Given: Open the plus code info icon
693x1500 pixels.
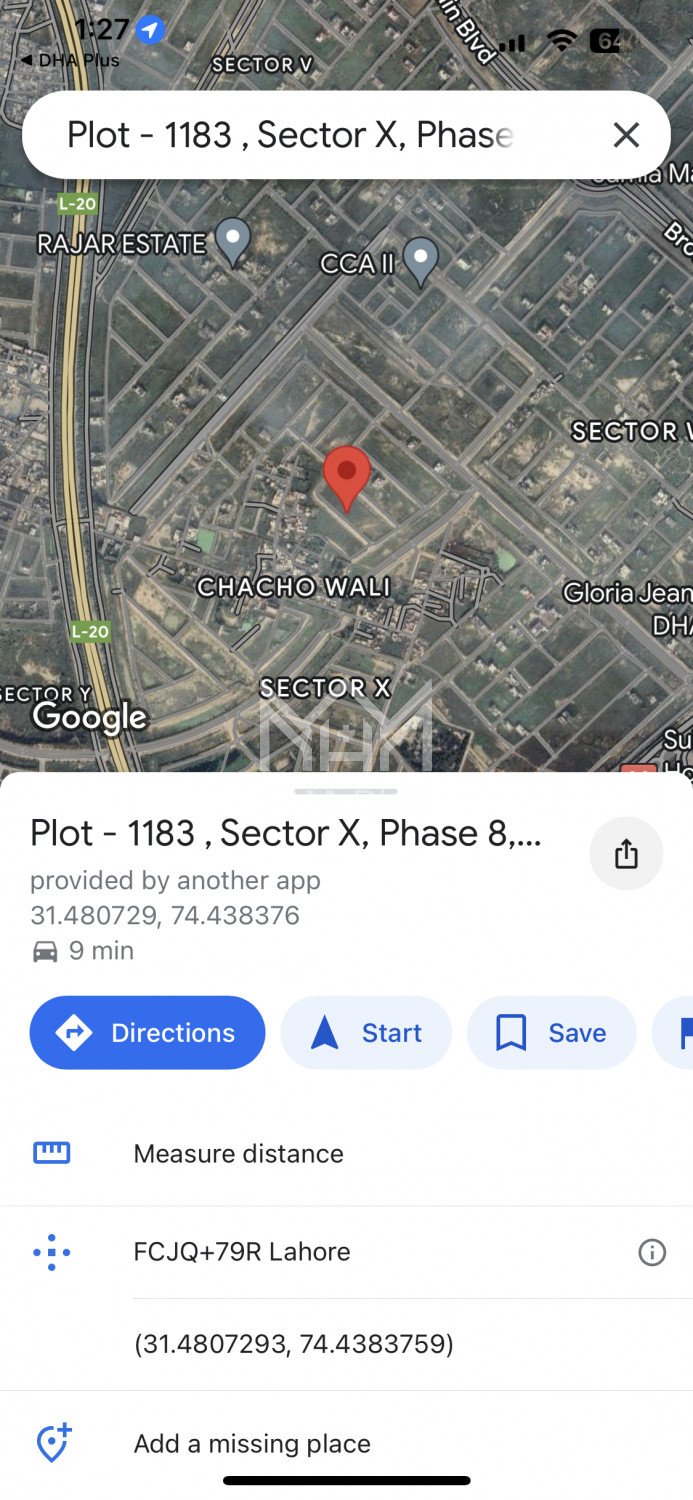Looking at the screenshot, I should [652, 1252].
